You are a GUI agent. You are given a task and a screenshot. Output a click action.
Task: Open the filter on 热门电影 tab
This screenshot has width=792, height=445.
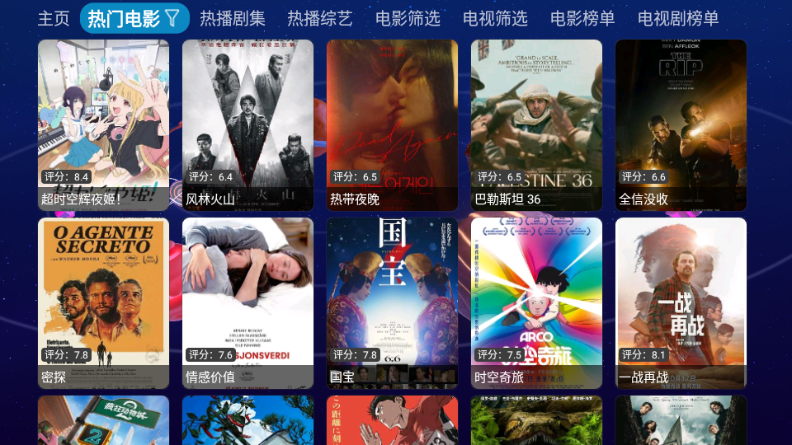pos(173,18)
